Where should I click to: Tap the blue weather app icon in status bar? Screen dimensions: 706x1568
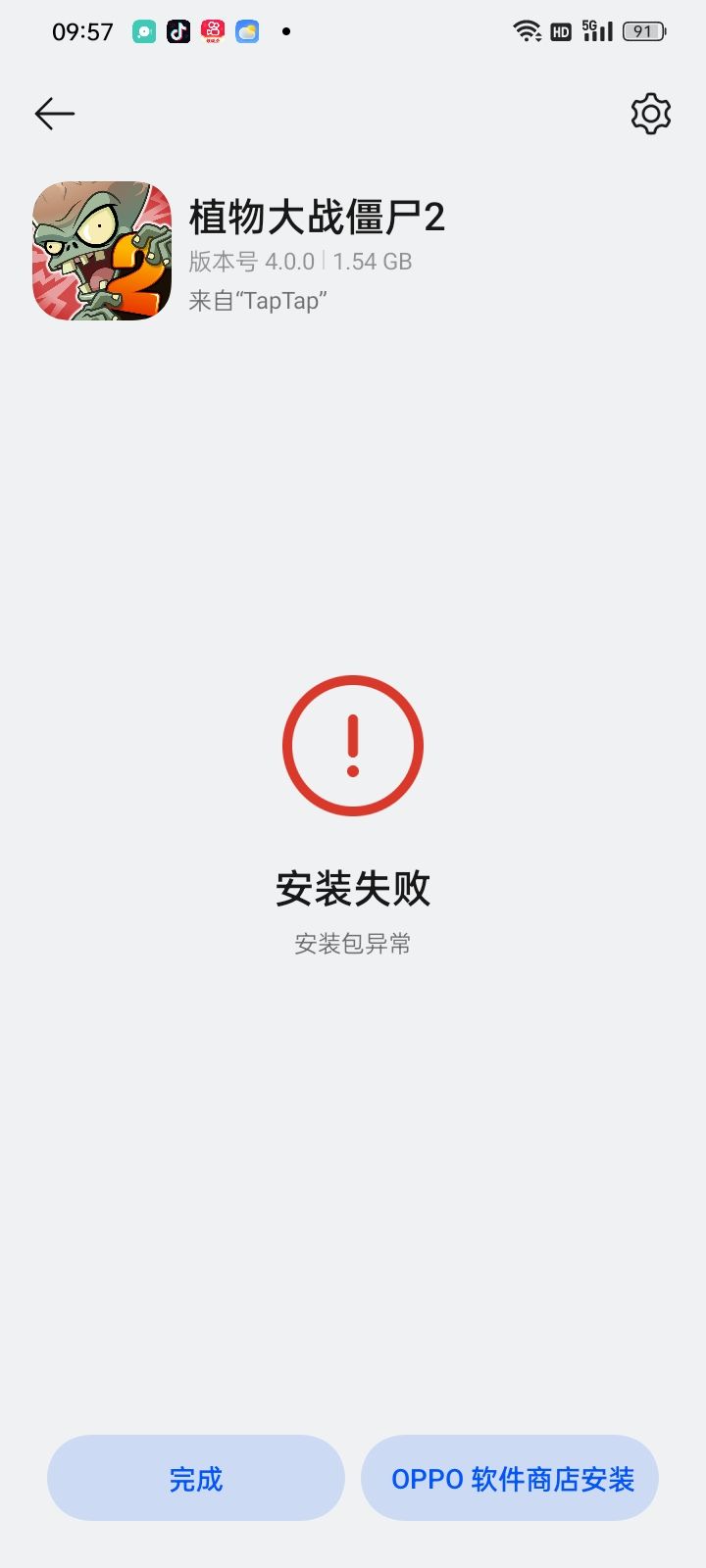point(247,30)
